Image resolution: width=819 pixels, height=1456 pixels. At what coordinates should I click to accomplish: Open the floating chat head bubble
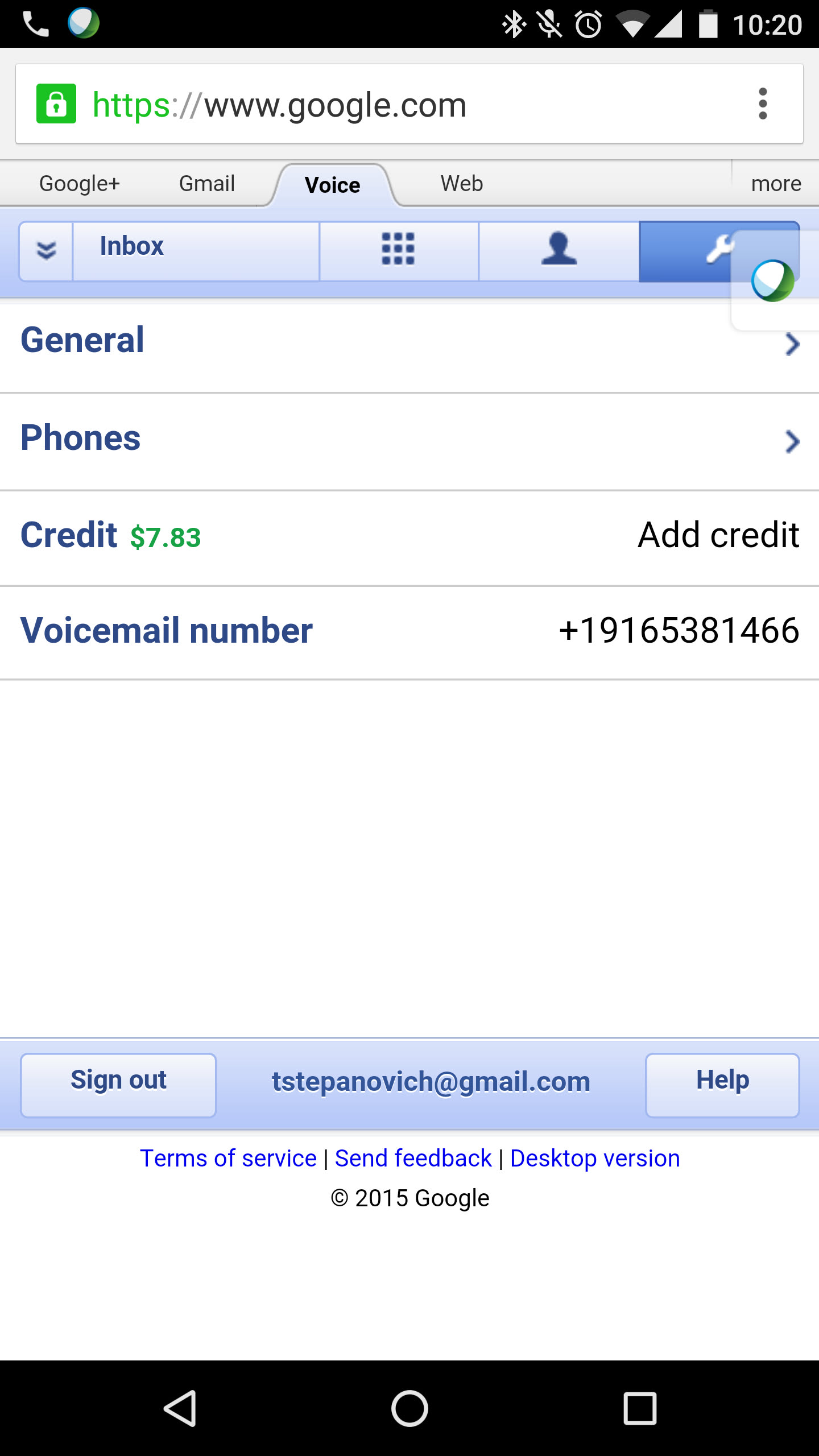pyautogui.click(x=772, y=280)
